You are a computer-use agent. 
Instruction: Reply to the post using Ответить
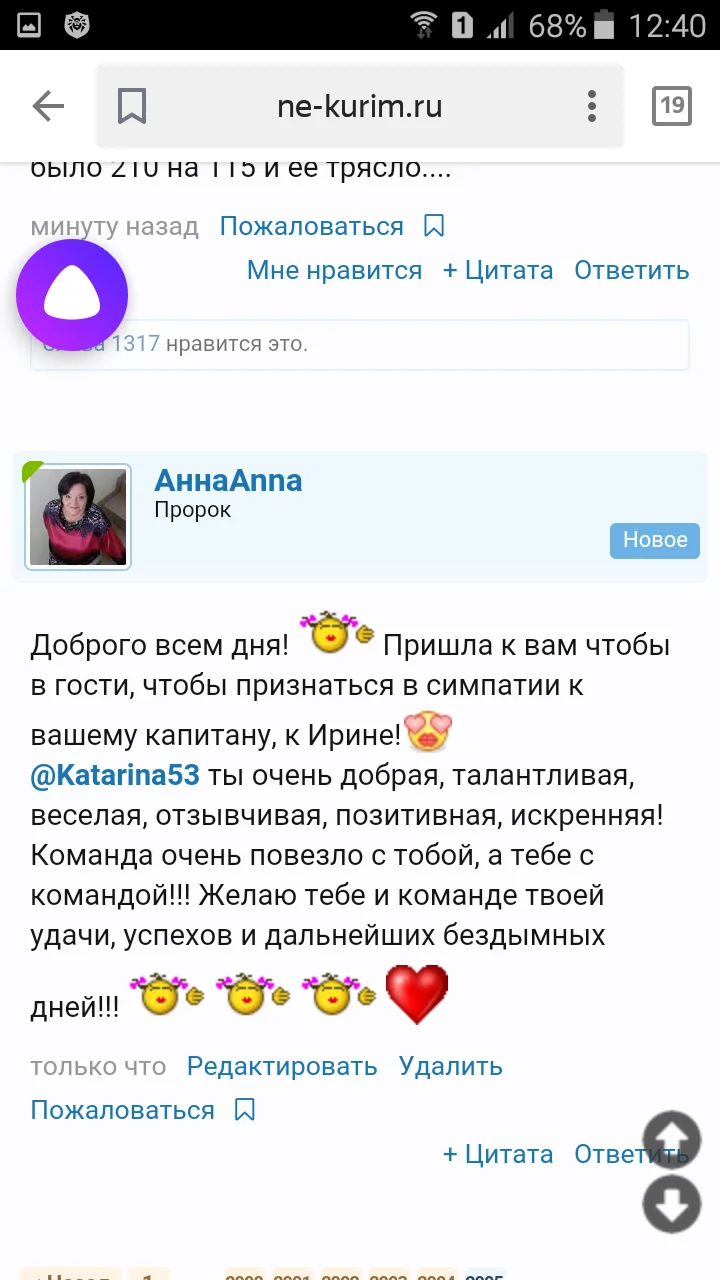point(631,1153)
